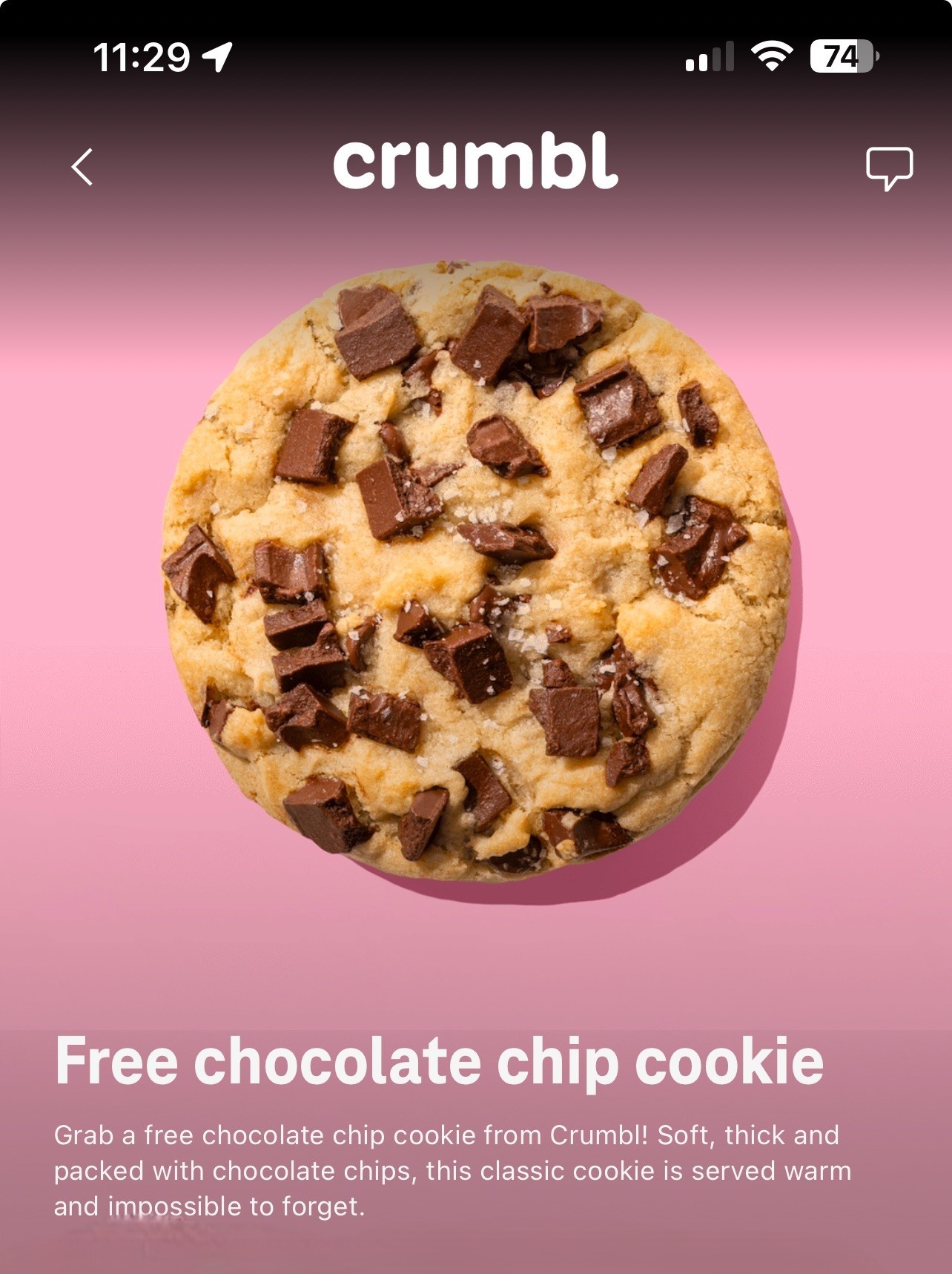Go back using the arrow icon
952x1274 pixels.
tap(82, 167)
